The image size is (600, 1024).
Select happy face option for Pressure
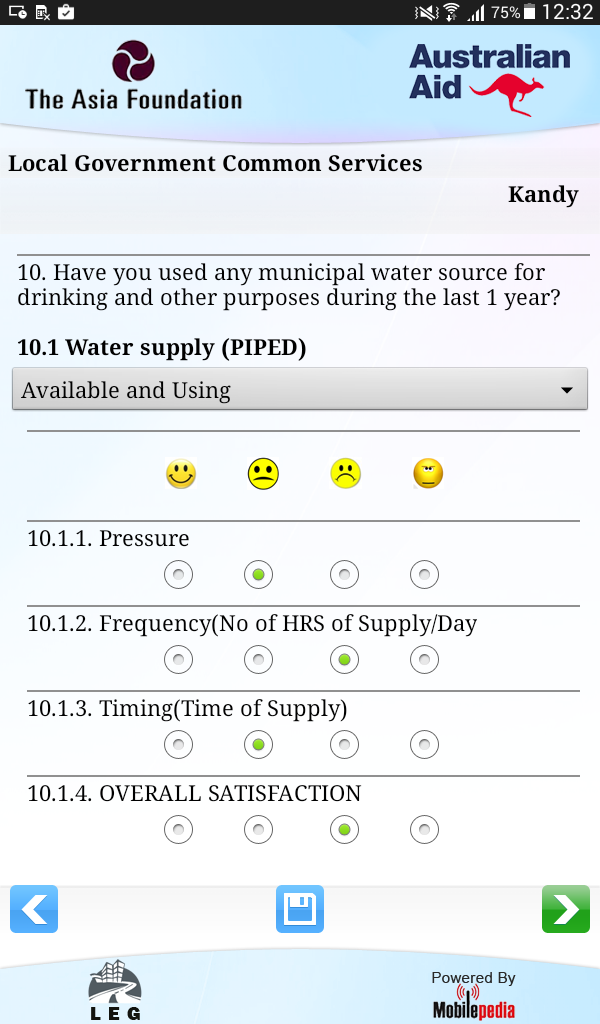click(x=178, y=575)
